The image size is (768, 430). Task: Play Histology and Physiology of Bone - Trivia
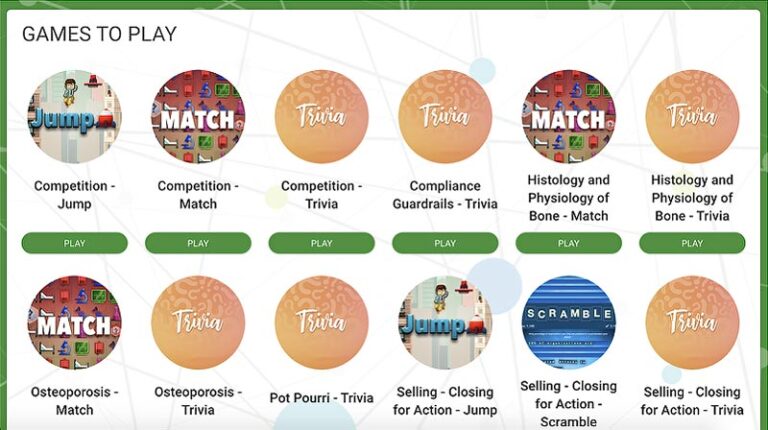coord(692,243)
